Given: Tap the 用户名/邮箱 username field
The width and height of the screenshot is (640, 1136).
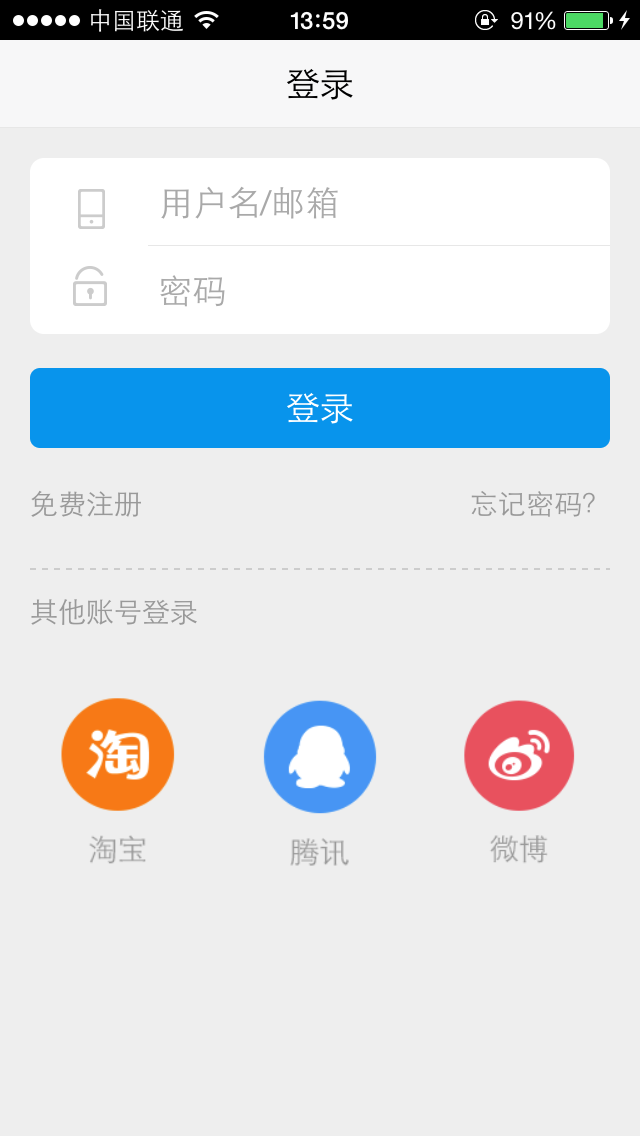Looking at the screenshot, I should [x=377, y=203].
